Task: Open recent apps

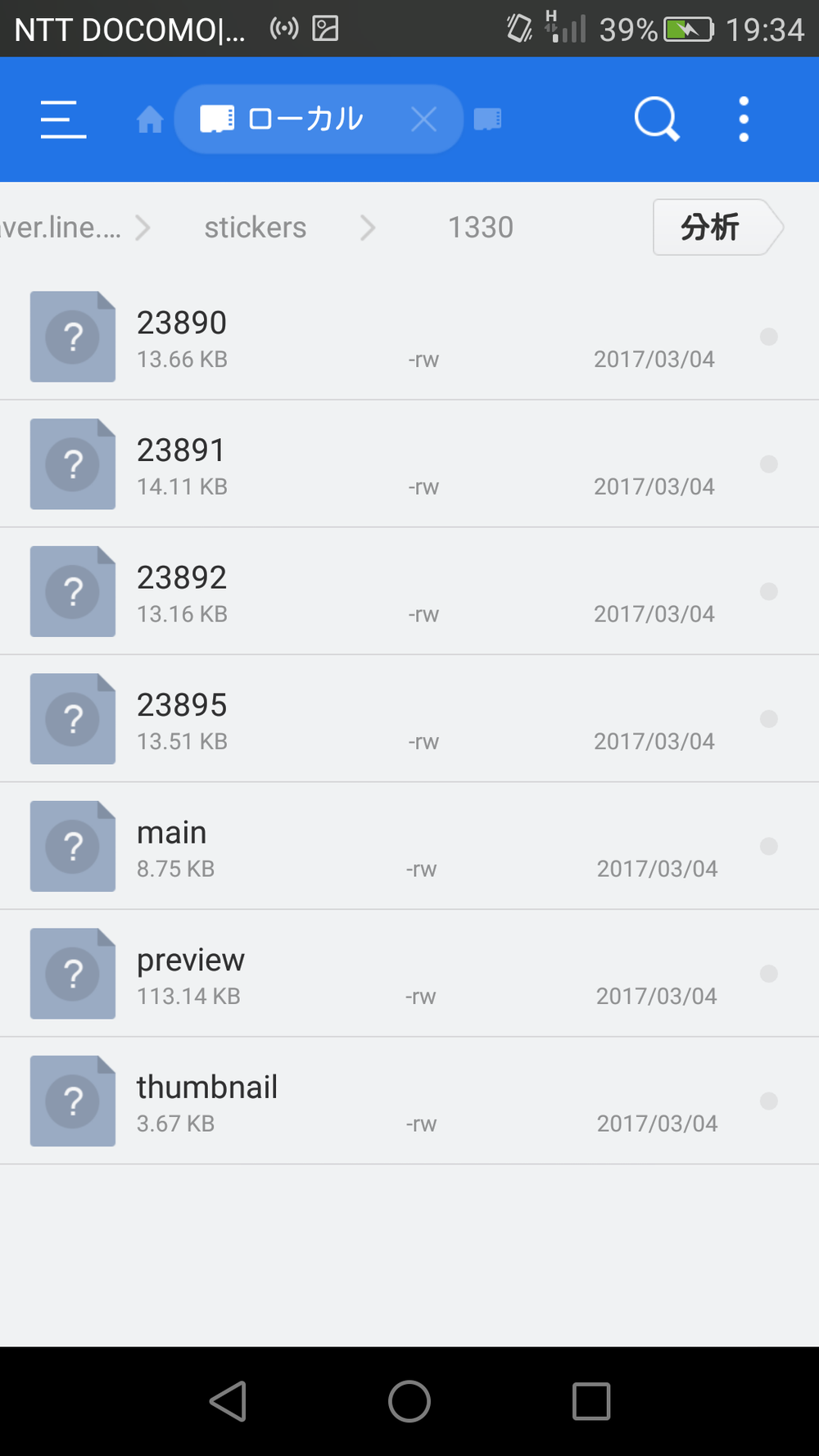Action: pyautogui.click(x=591, y=1401)
